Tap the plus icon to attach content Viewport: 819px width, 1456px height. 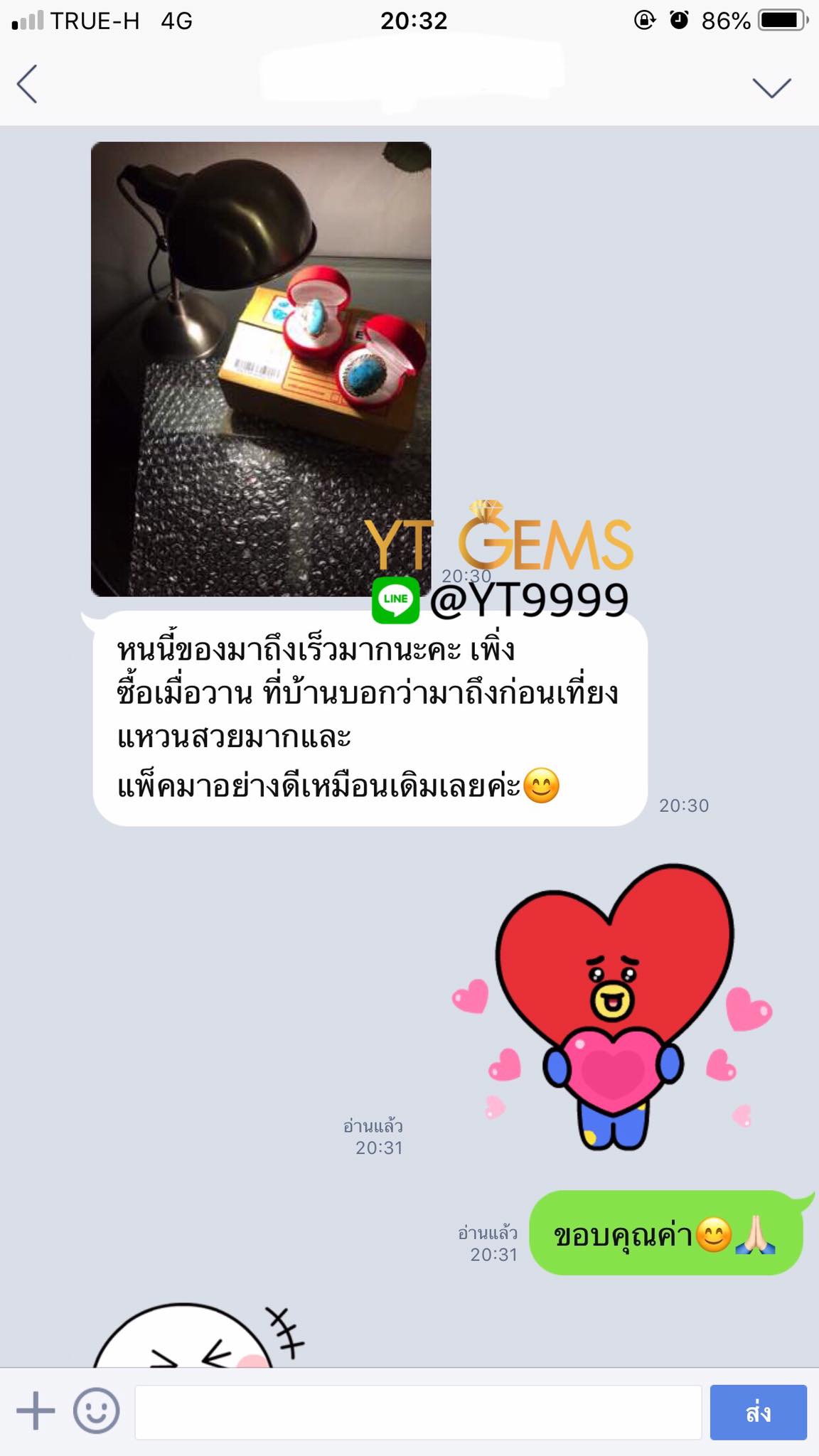(36, 1410)
